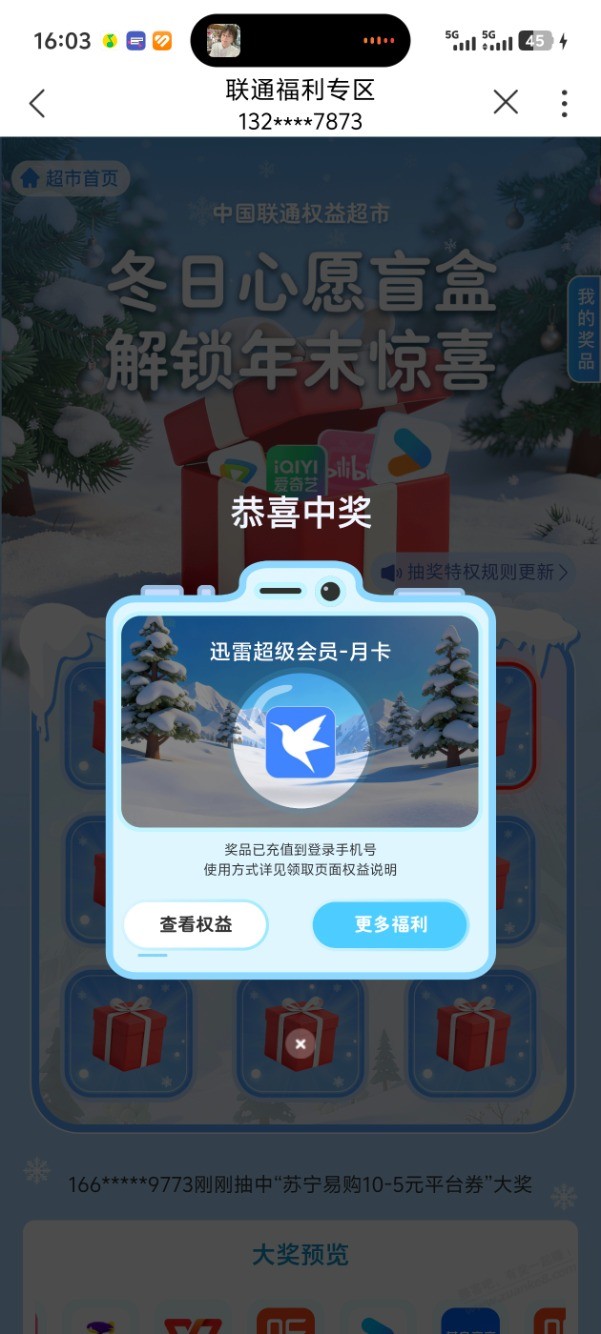The height and width of the screenshot is (1334, 601).
Task: Close the Unicom benefits webpage
Action: click(x=506, y=102)
